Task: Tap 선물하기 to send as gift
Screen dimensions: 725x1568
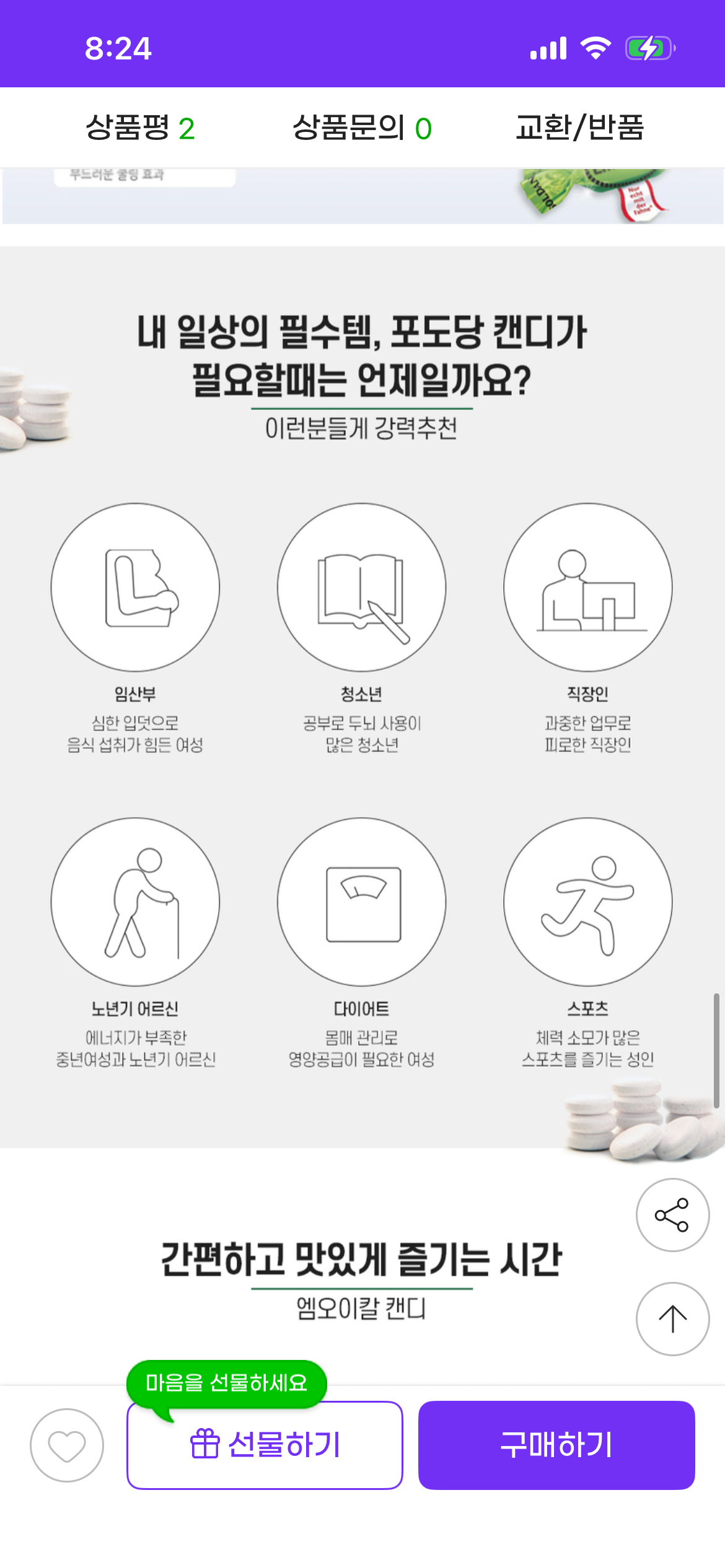Action: pos(265,1445)
